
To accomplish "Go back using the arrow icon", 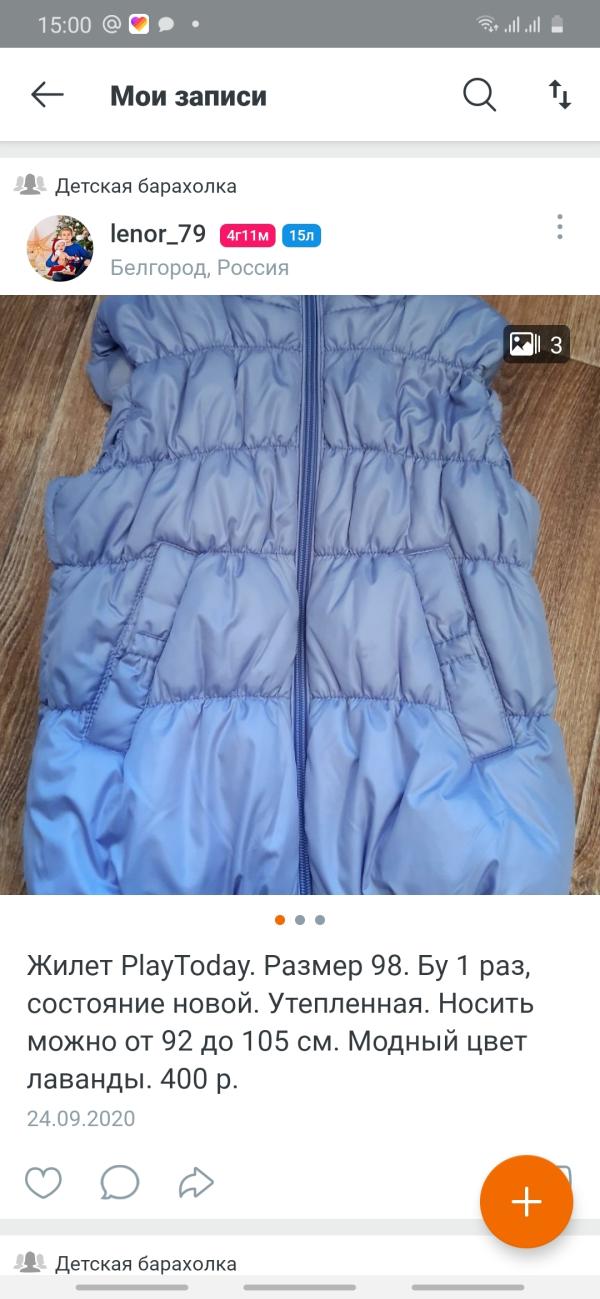I will click(47, 95).
